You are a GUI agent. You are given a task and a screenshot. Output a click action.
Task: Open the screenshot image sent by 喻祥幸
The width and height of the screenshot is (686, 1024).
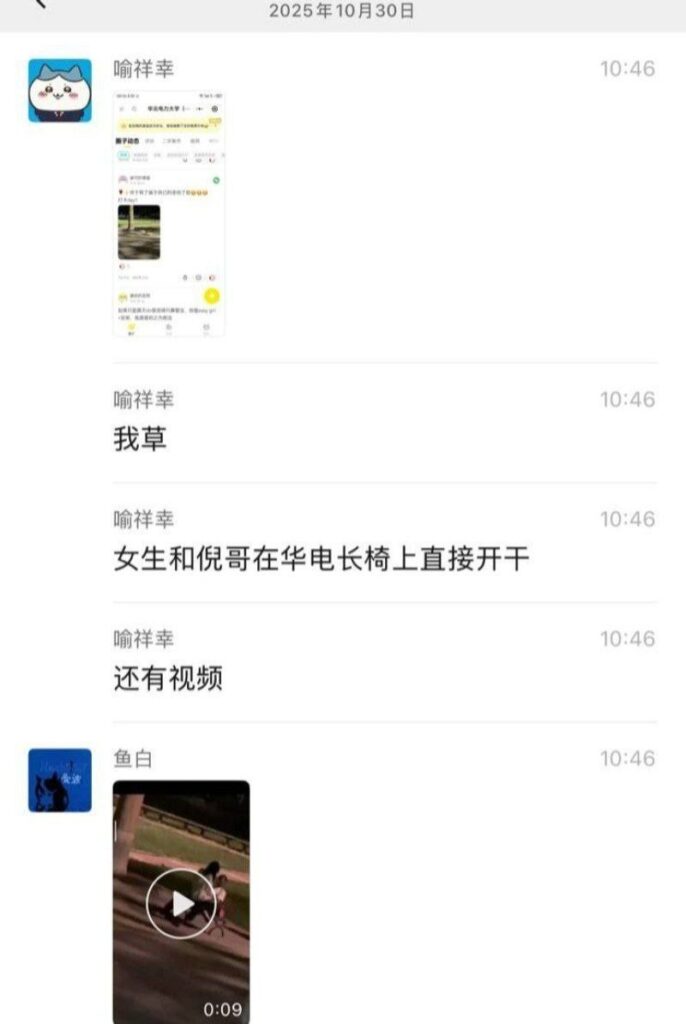[x=168, y=213]
